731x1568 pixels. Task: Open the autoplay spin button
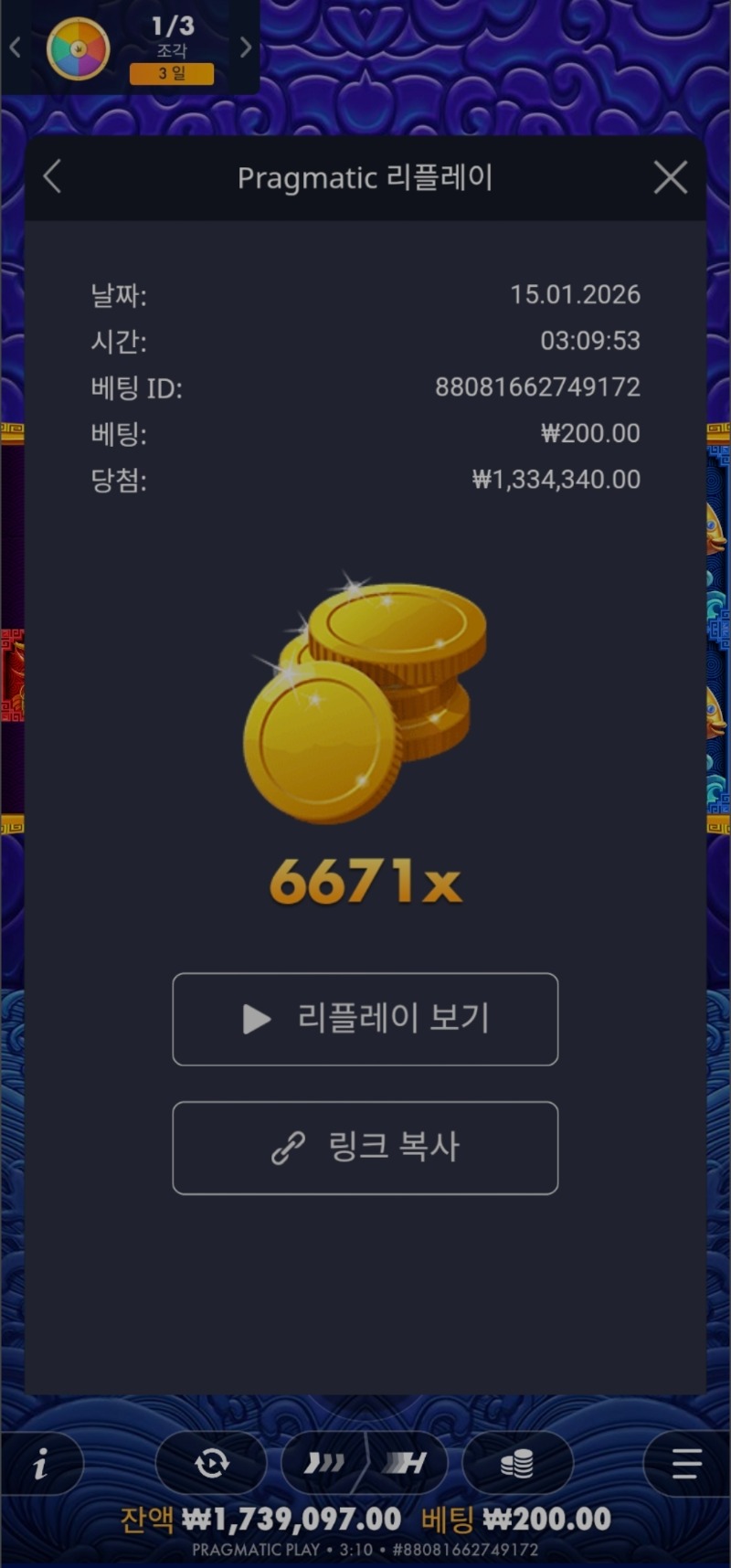point(212,1465)
